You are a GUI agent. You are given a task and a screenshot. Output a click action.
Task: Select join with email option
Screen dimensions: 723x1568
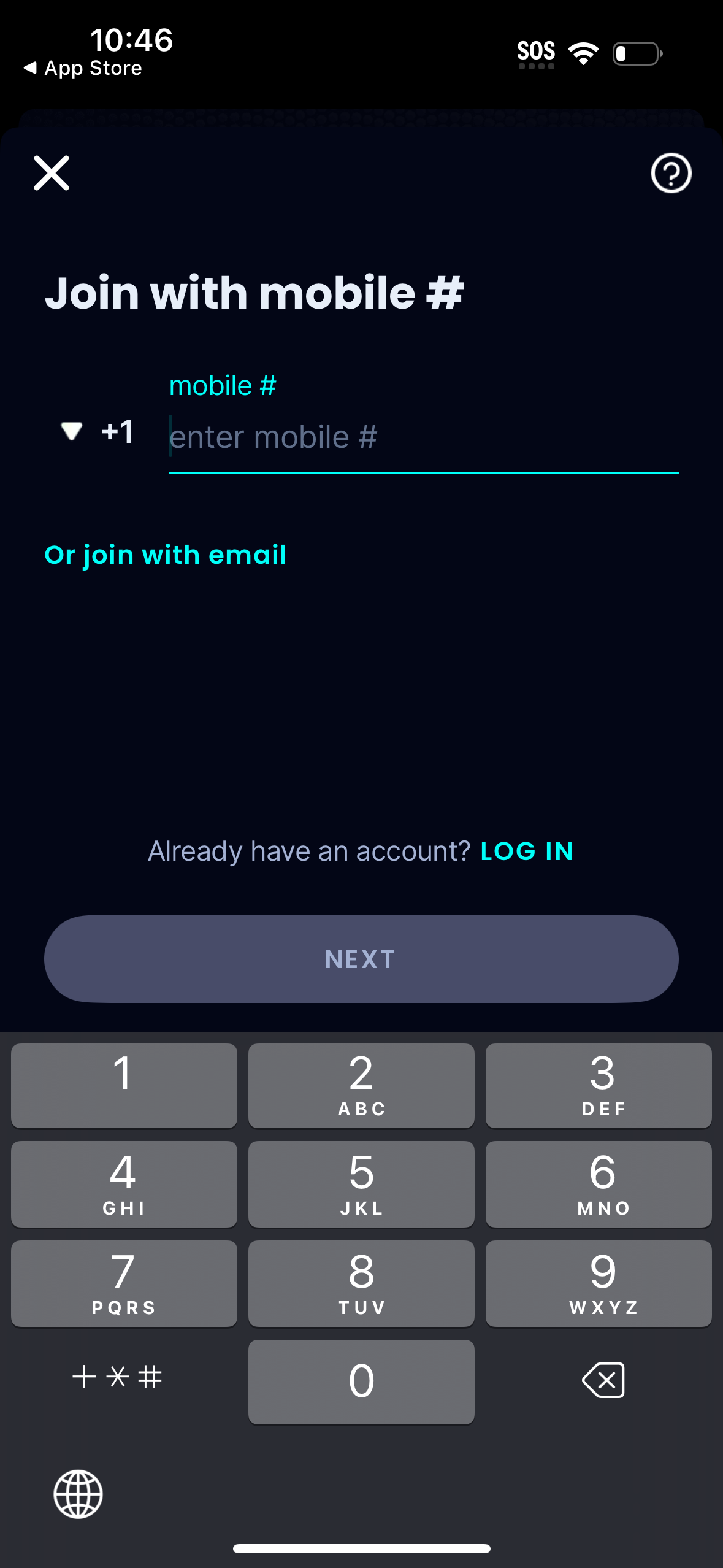point(166,554)
